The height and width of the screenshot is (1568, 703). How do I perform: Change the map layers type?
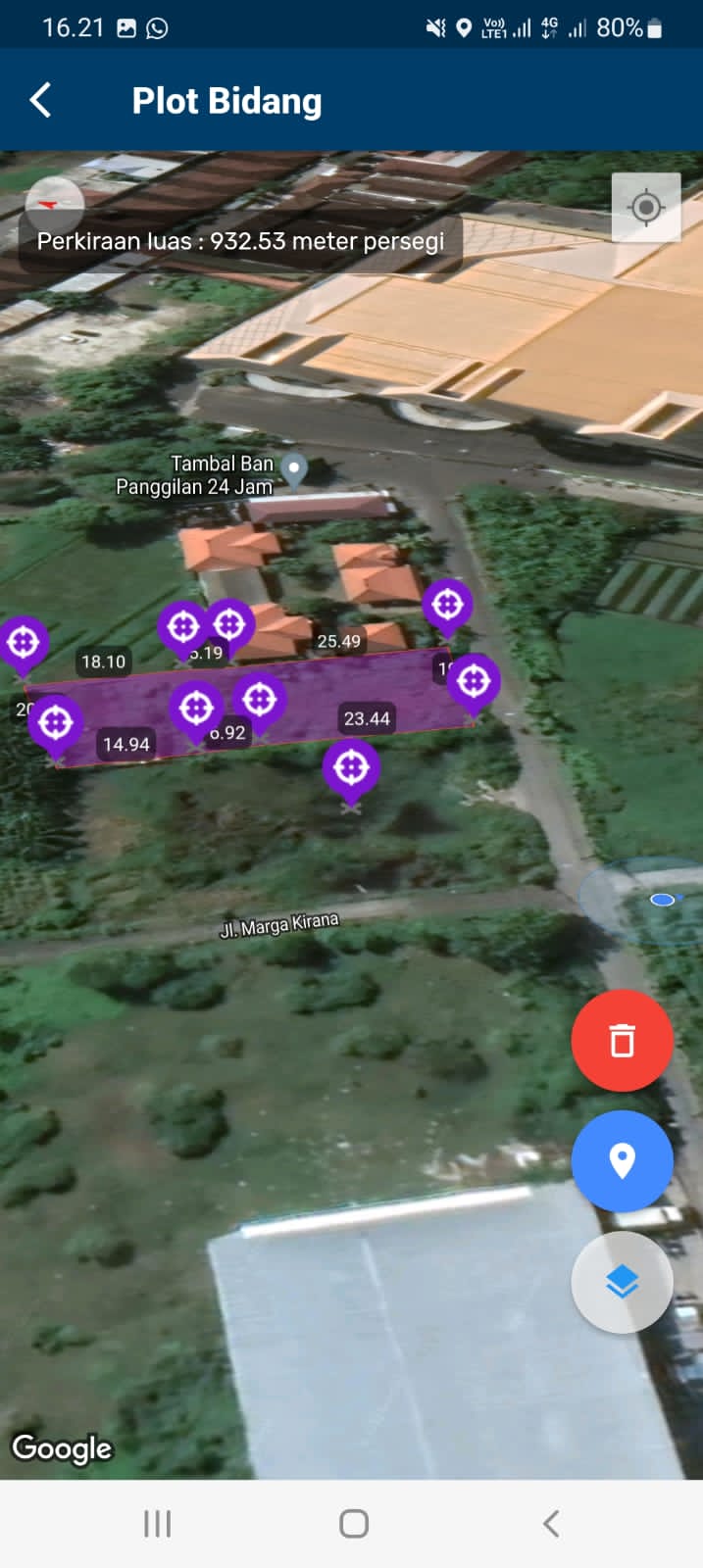pos(622,1282)
